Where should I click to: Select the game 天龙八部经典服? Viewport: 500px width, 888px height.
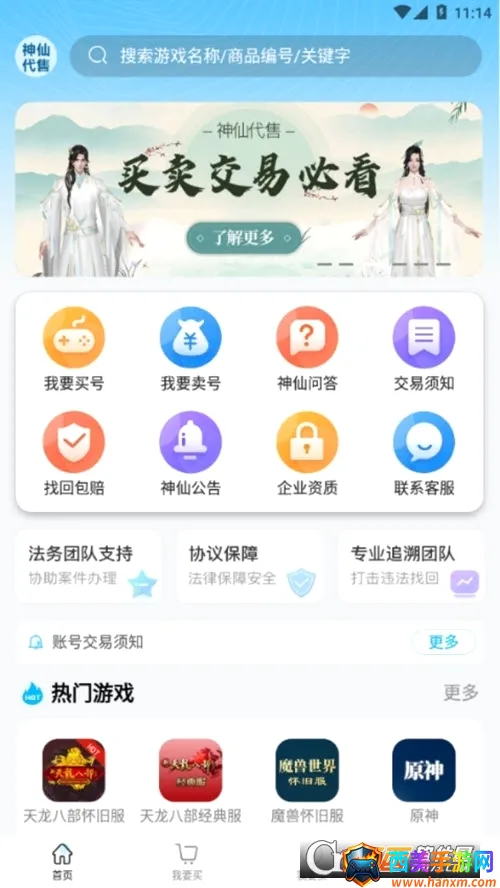[x=191, y=781]
